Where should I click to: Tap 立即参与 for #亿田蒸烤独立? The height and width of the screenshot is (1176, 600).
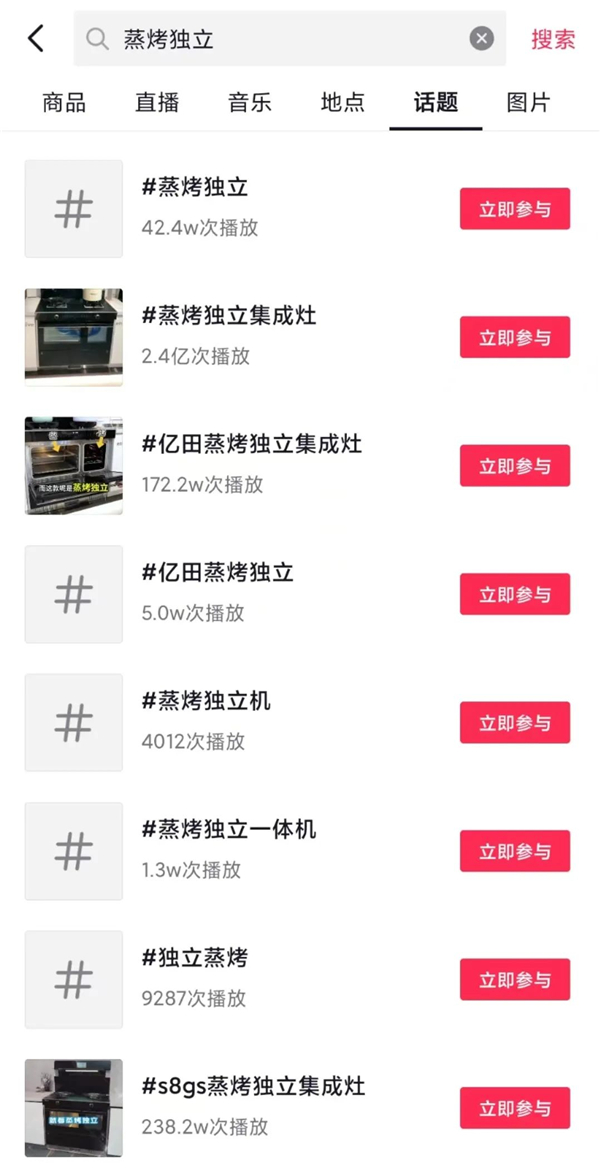tap(514, 595)
